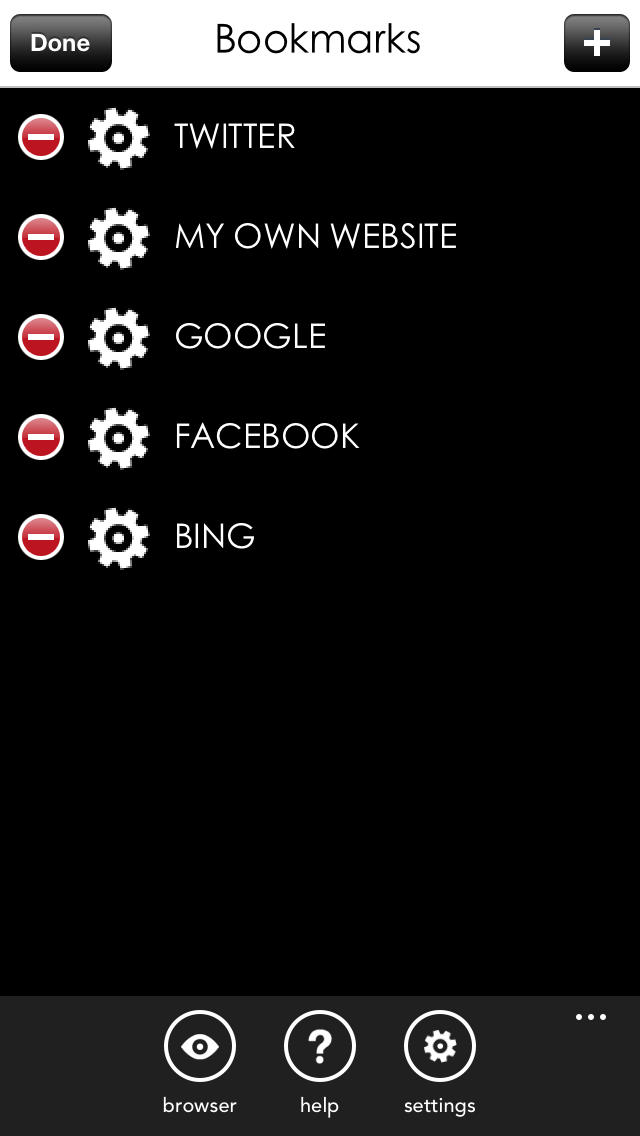Delete the GOOGLE bookmark
This screenshot has width=640, height=1136.
(41, 337)
